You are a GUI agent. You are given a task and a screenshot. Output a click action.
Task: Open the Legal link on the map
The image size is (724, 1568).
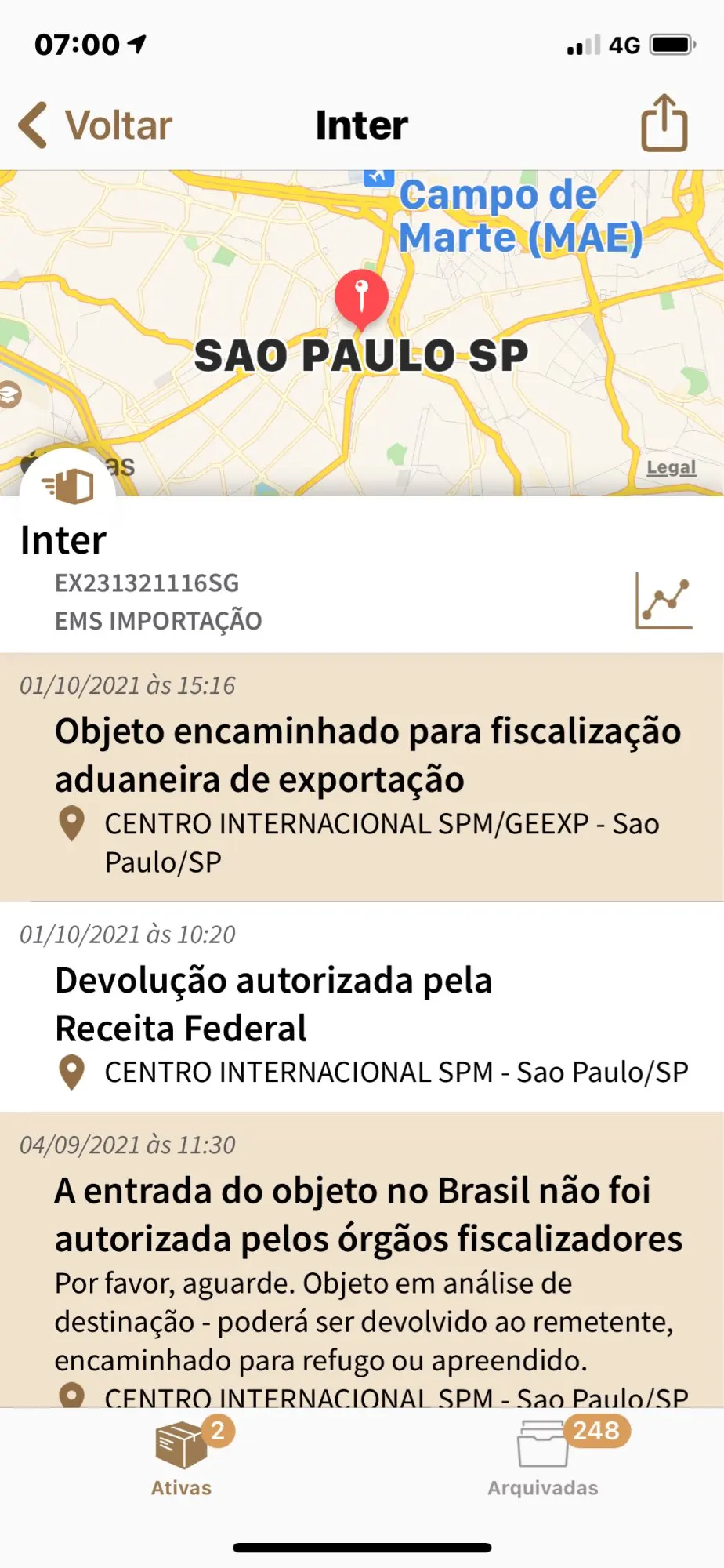click(671, 468)
